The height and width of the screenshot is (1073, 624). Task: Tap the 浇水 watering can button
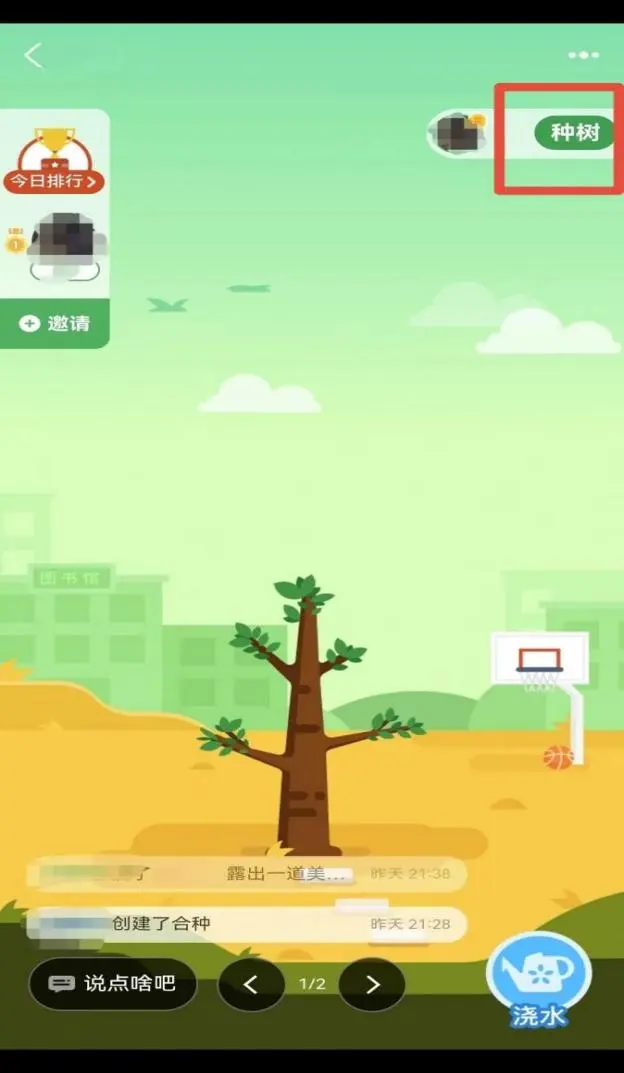(539, 982)
